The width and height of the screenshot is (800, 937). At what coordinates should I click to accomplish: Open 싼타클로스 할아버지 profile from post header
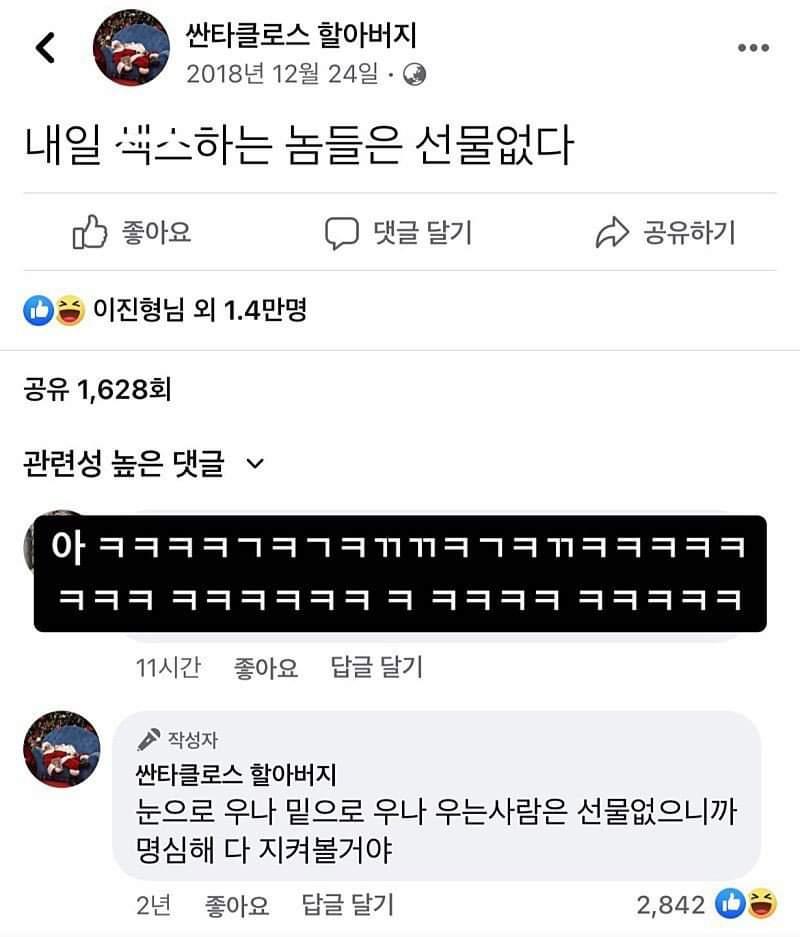[301, 36]
